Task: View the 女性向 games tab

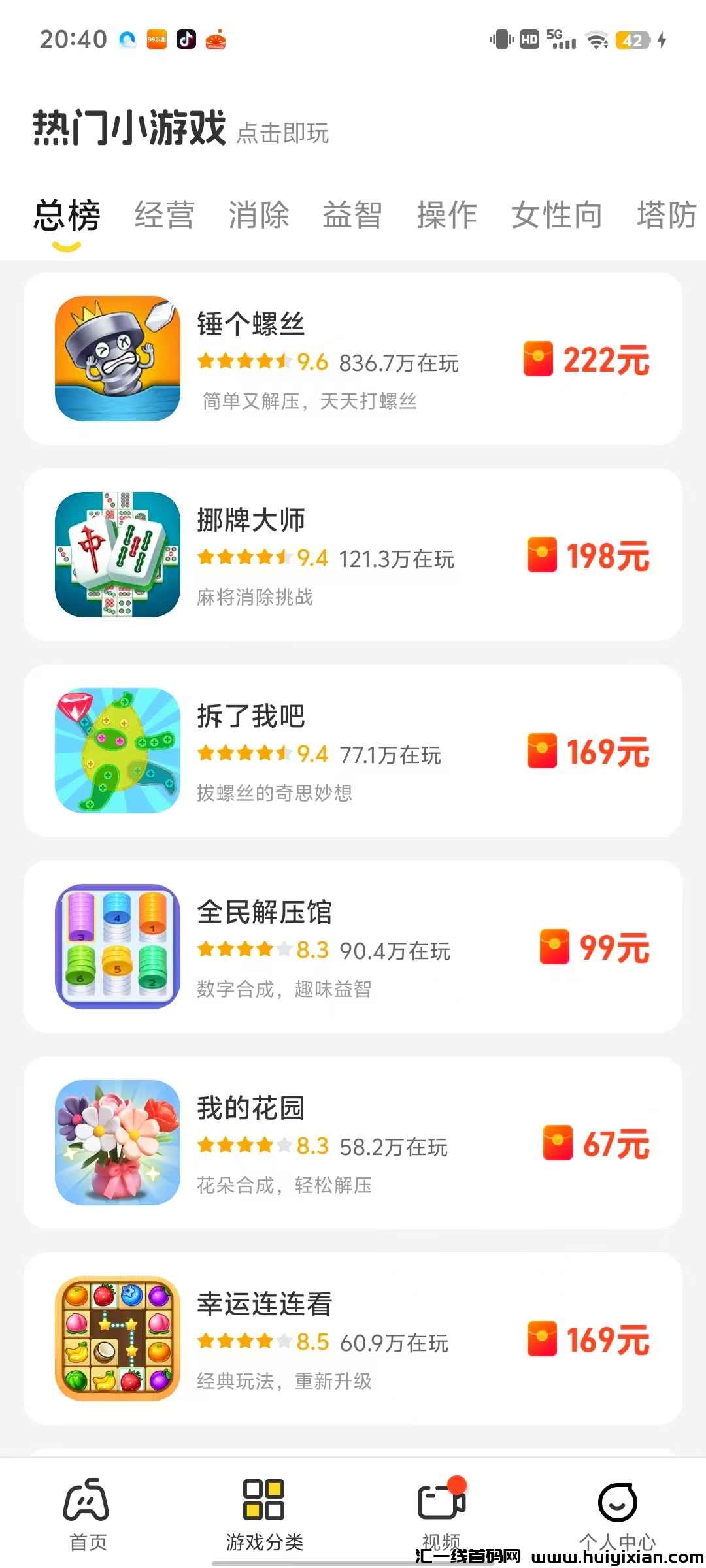Action: click(x=556, y=215)
